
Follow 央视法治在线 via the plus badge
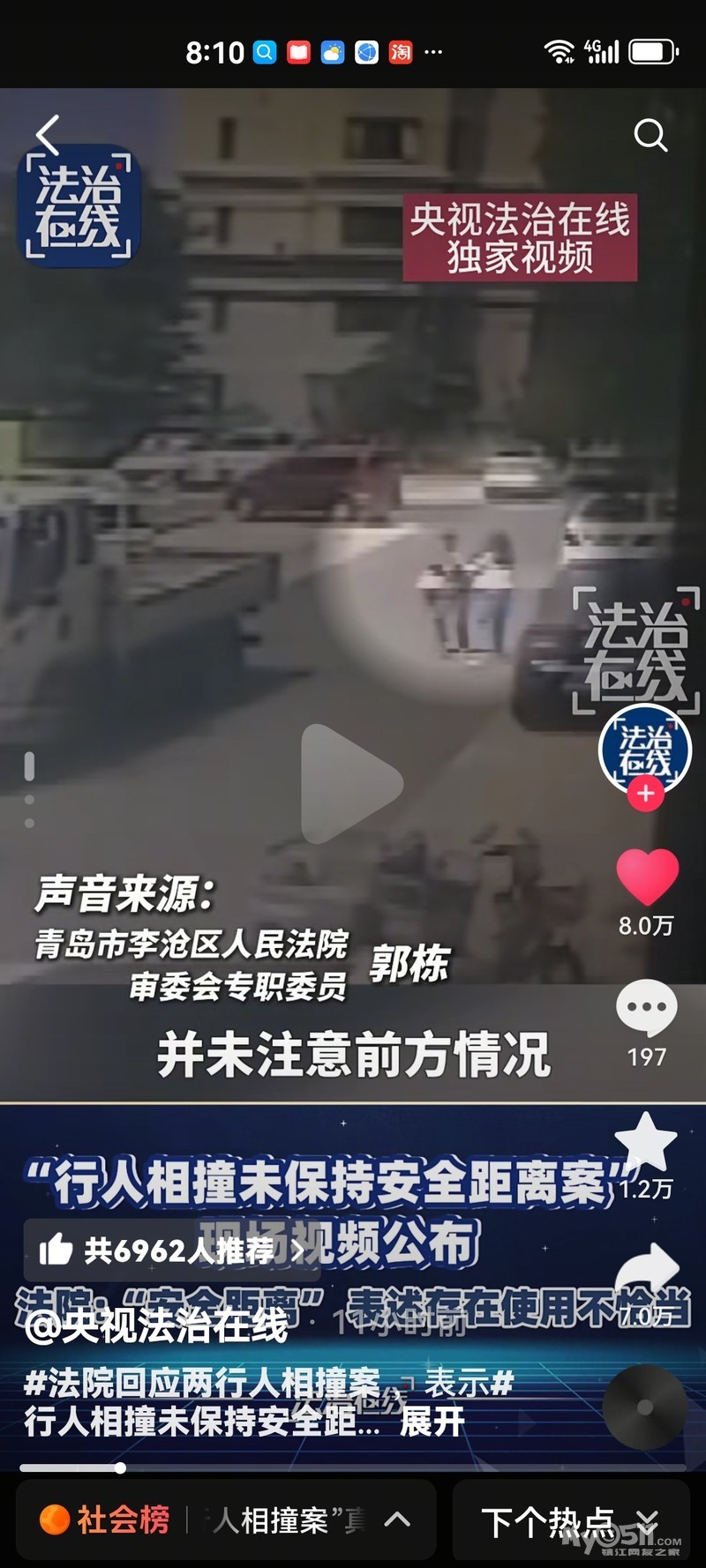click(x=645, y=793)
